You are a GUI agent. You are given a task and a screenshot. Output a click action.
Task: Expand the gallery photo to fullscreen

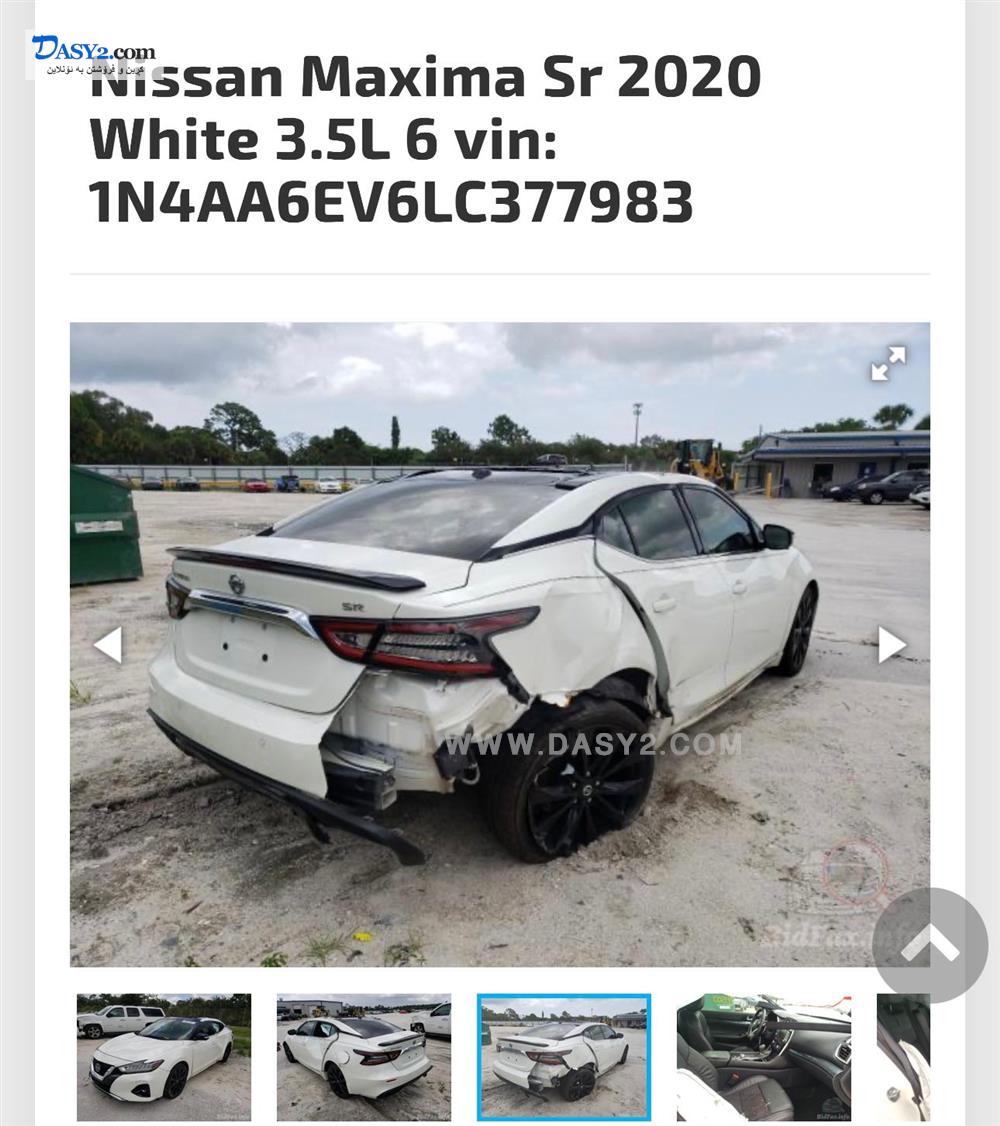[887, 364]
